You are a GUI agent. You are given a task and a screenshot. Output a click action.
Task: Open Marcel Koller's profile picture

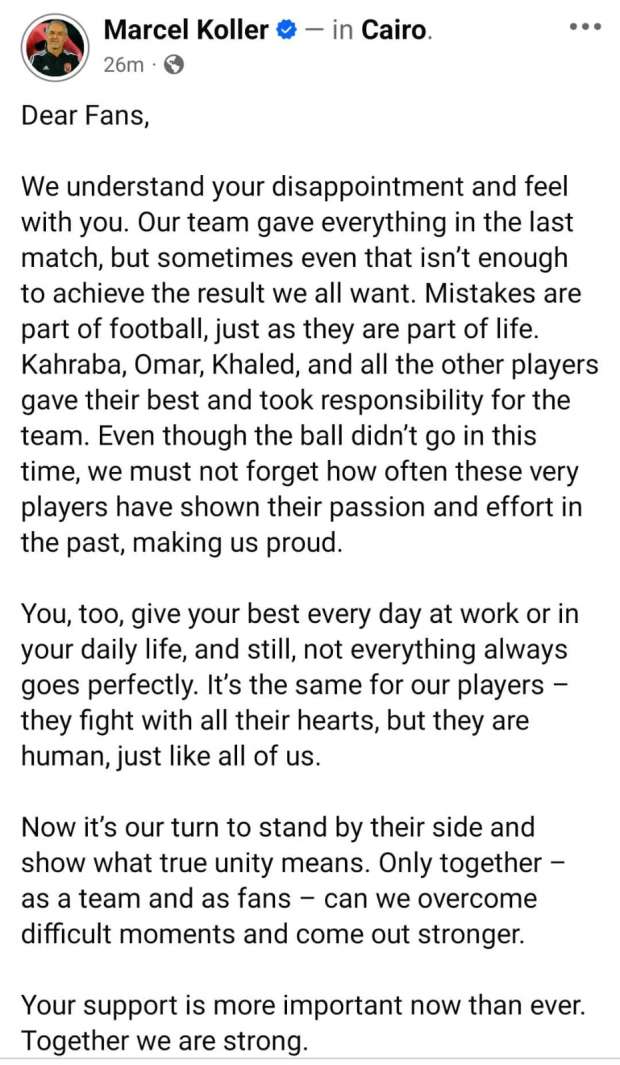tap(54, 47)
